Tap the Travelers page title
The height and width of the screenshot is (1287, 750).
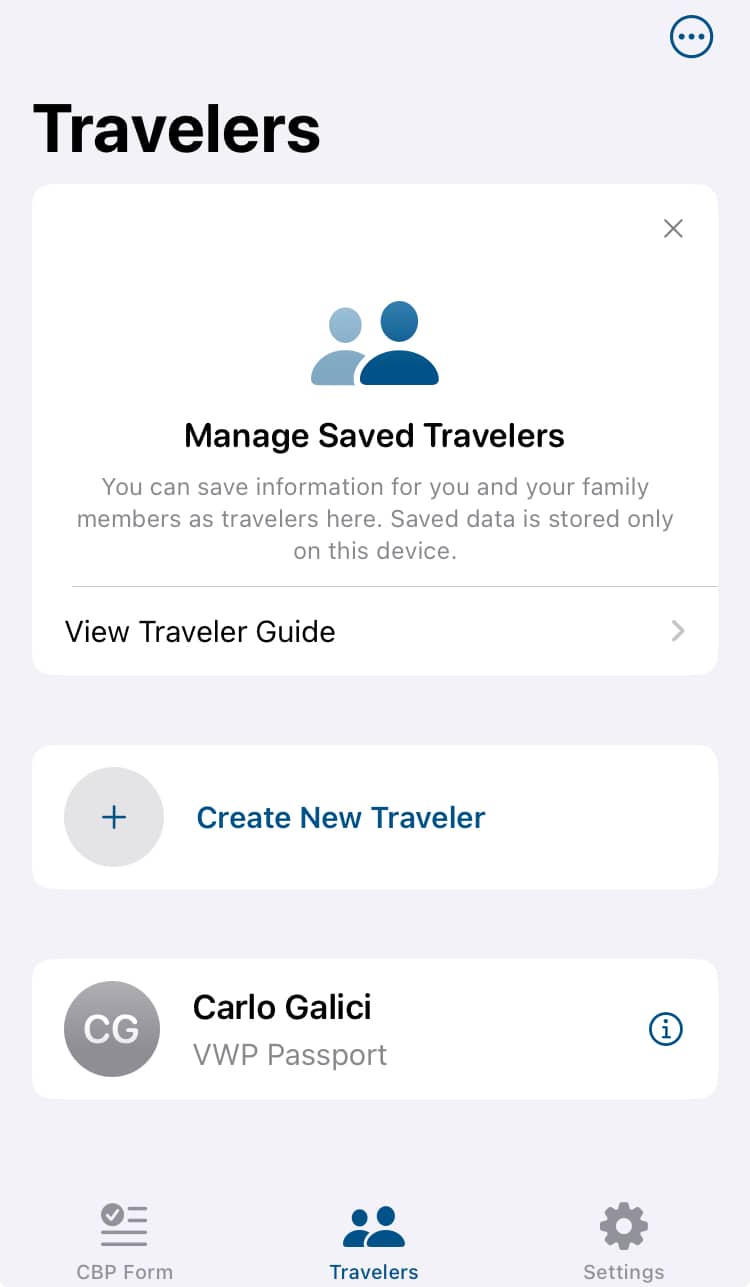[177, 126]
